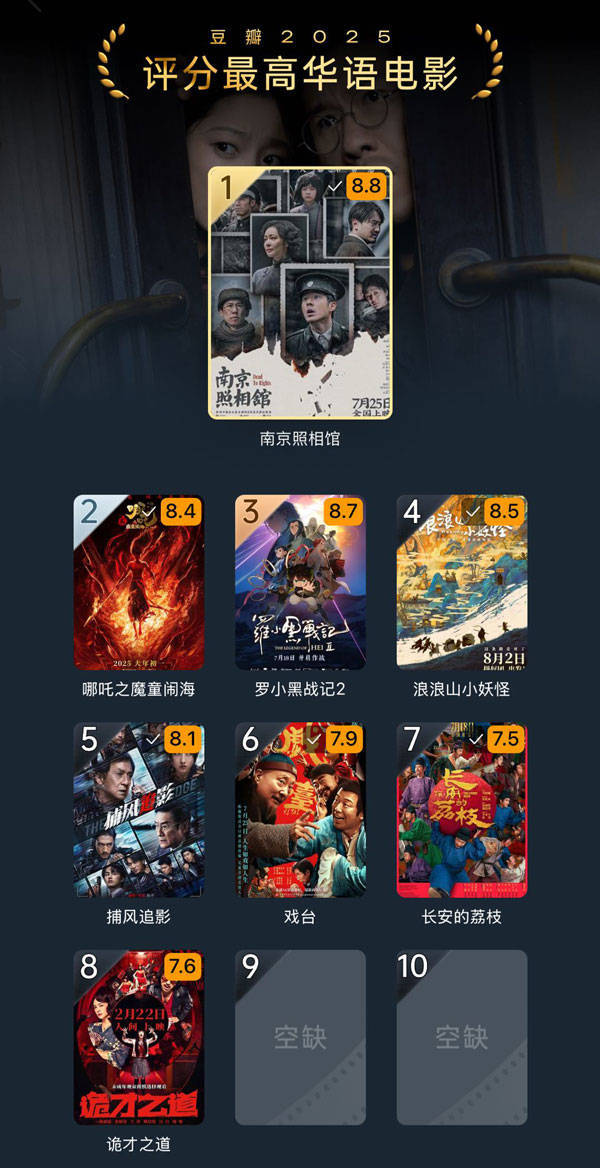This screenshot has height=1168, width=600.
Task: Open the top-ranked film 南京照相馆
Action: pos(300,292)
